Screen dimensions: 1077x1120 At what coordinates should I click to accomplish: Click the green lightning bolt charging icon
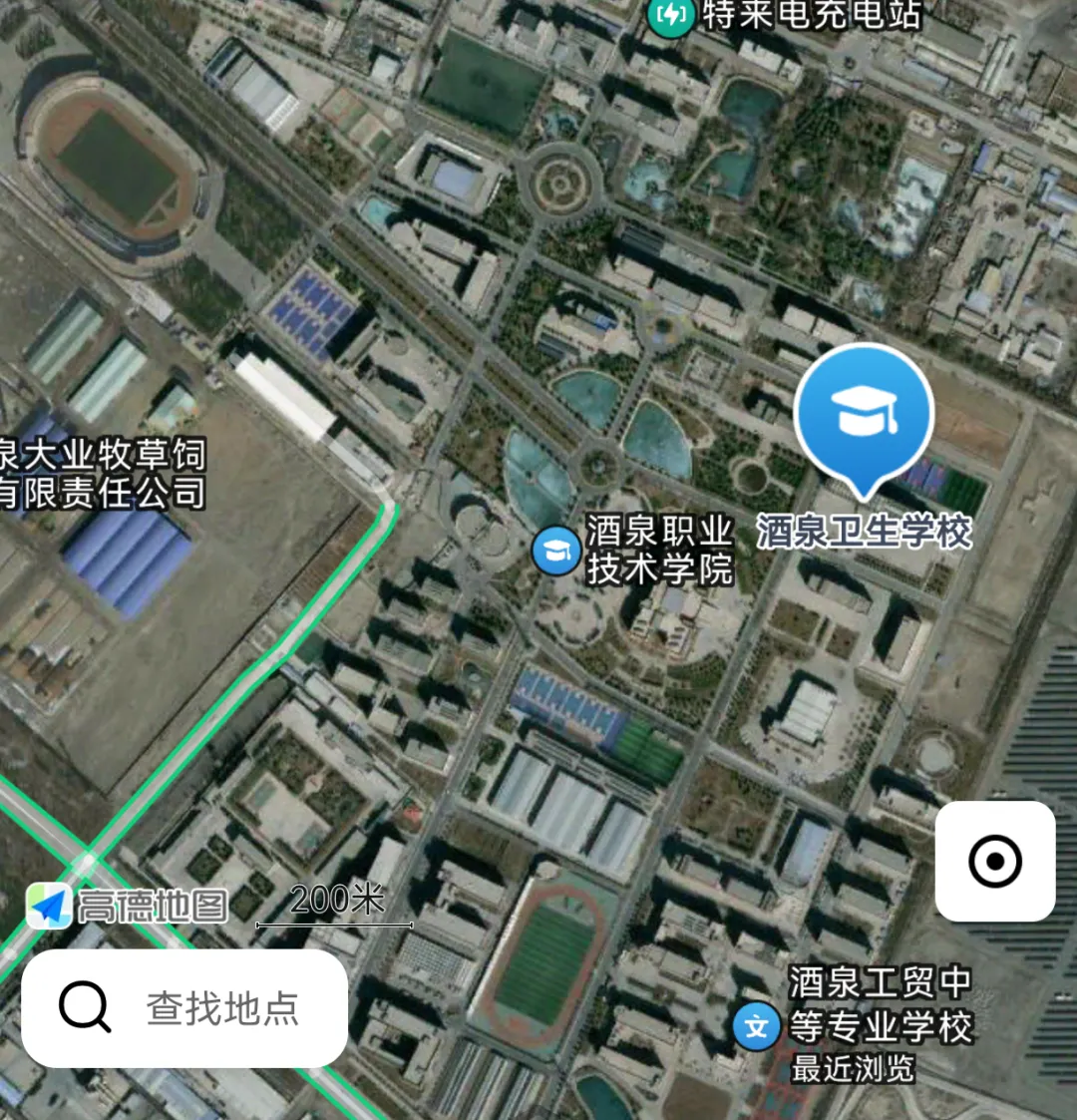(671, 16)
